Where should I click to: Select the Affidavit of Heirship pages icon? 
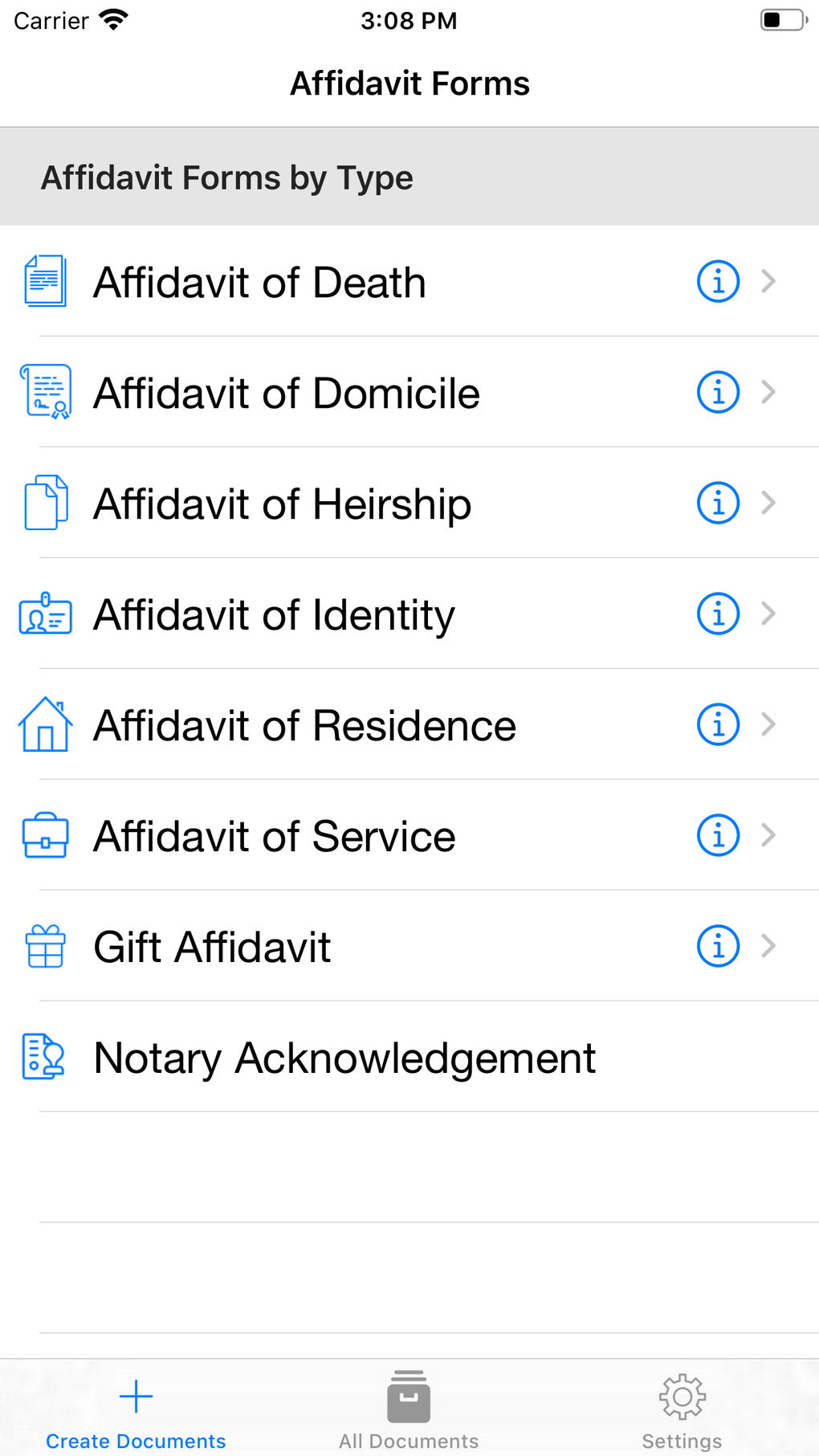(45, 503)
